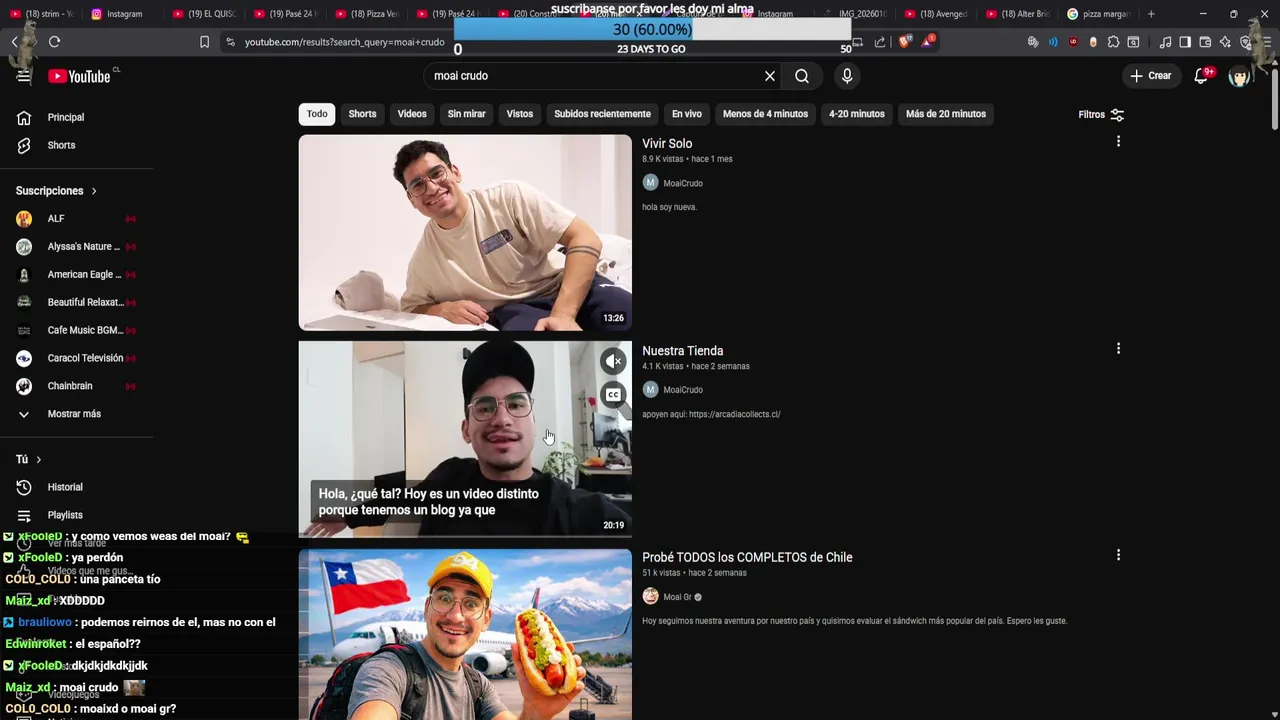The image size is (1280, 720).
Task: Open Probé TODOS los COMPLETOS de Chile
Action: click(747, 557)
